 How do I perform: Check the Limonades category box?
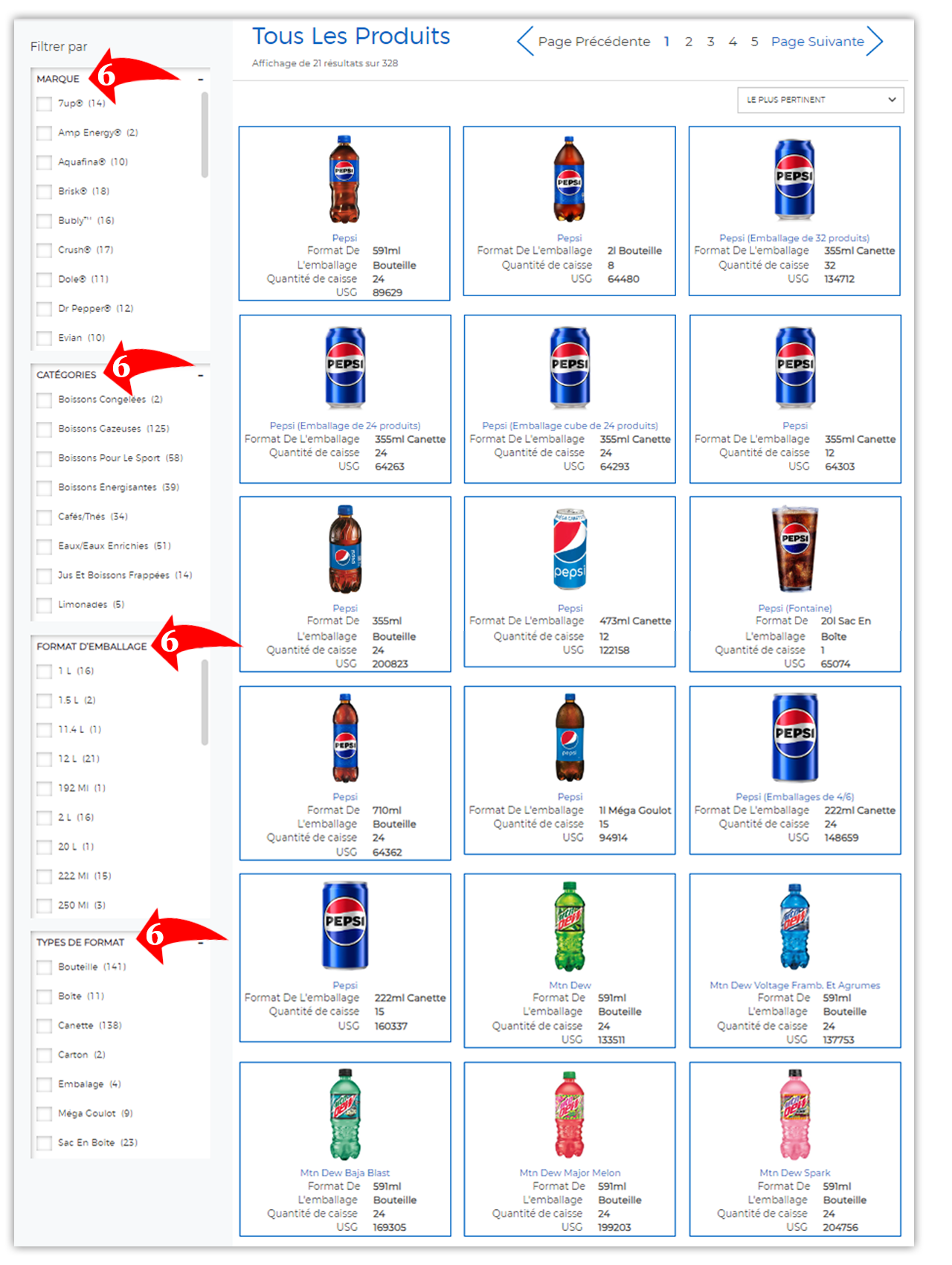click(x=45, y=605)
